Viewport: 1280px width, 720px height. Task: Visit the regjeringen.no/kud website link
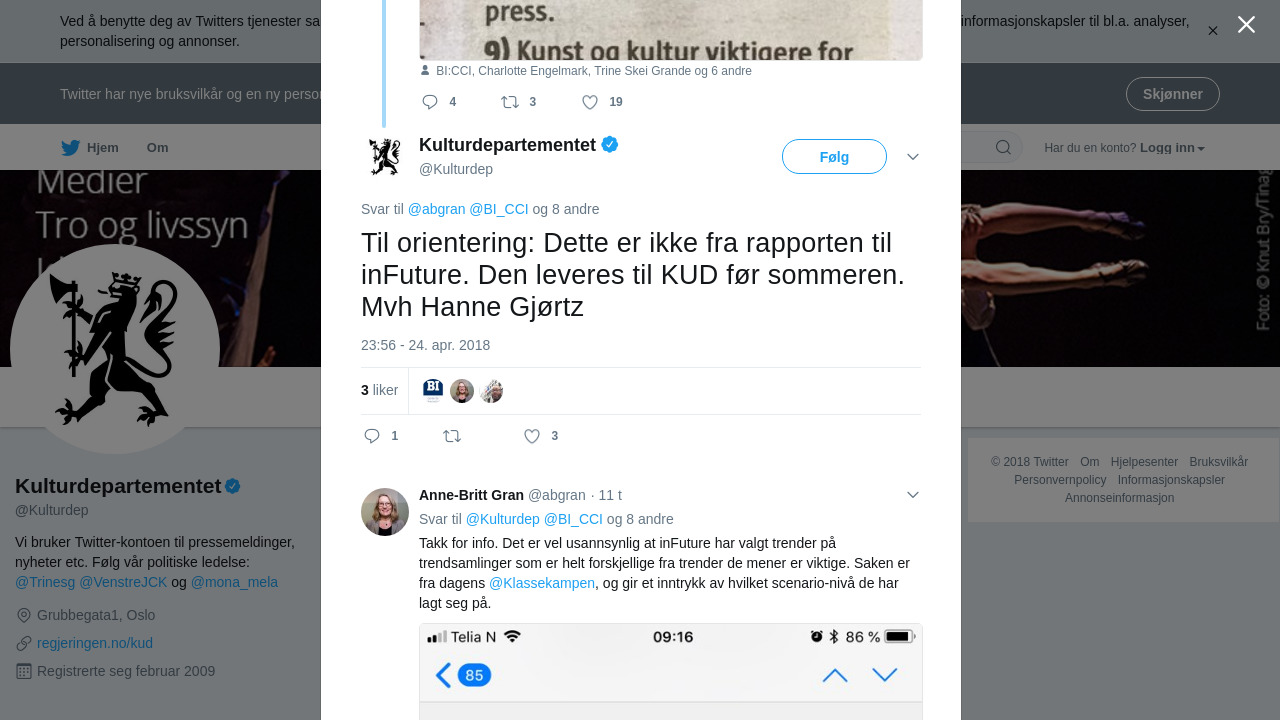pyautogui.click(x=95, y=643)
